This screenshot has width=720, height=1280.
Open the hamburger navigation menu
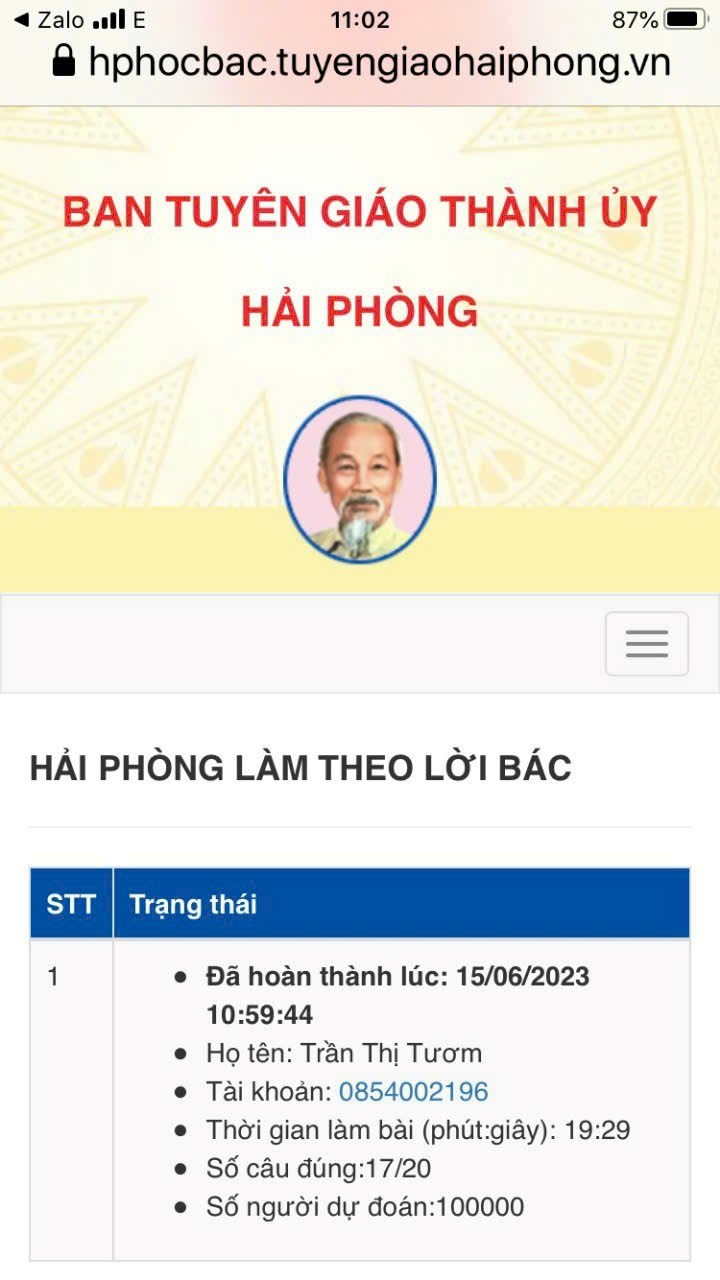646,644
